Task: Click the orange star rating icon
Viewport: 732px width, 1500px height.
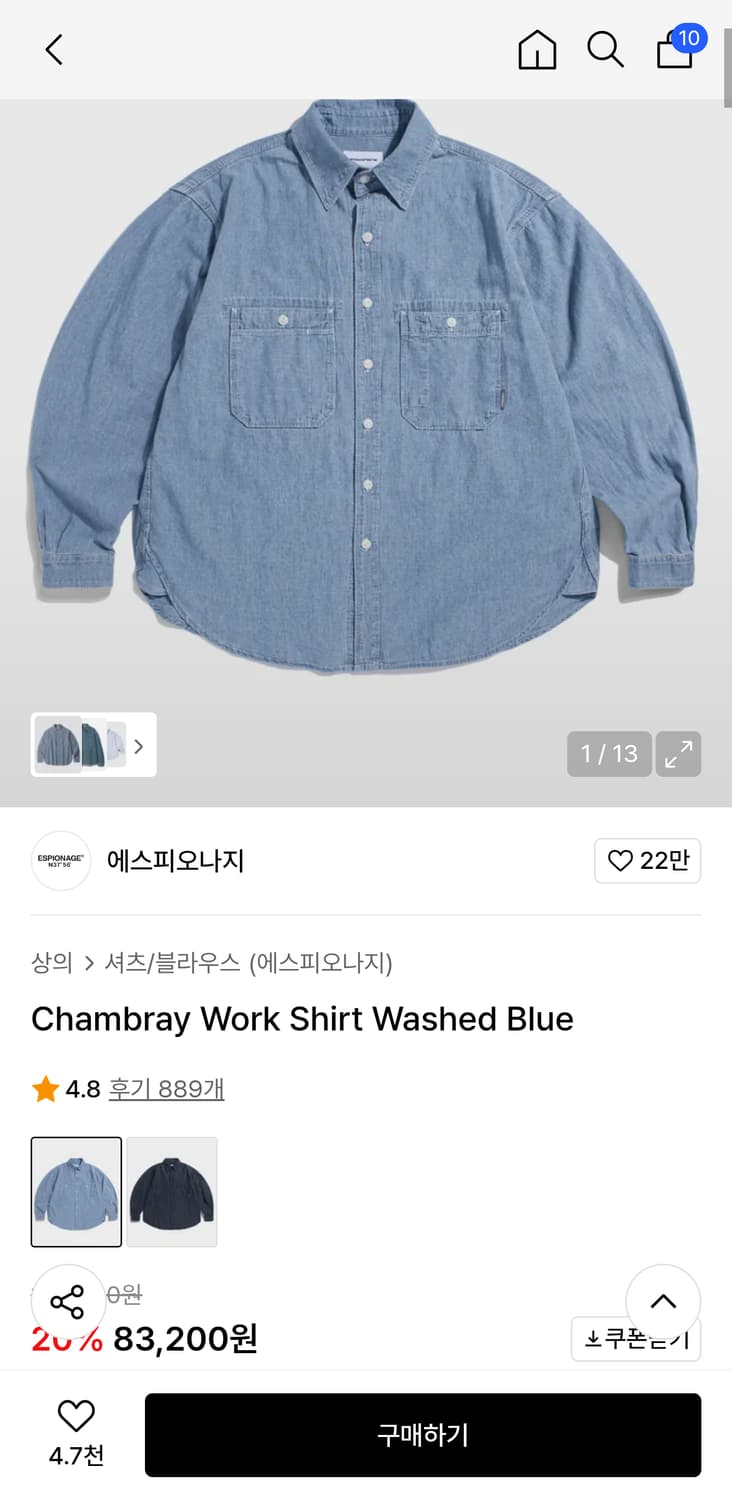Action: (44, 1089)
